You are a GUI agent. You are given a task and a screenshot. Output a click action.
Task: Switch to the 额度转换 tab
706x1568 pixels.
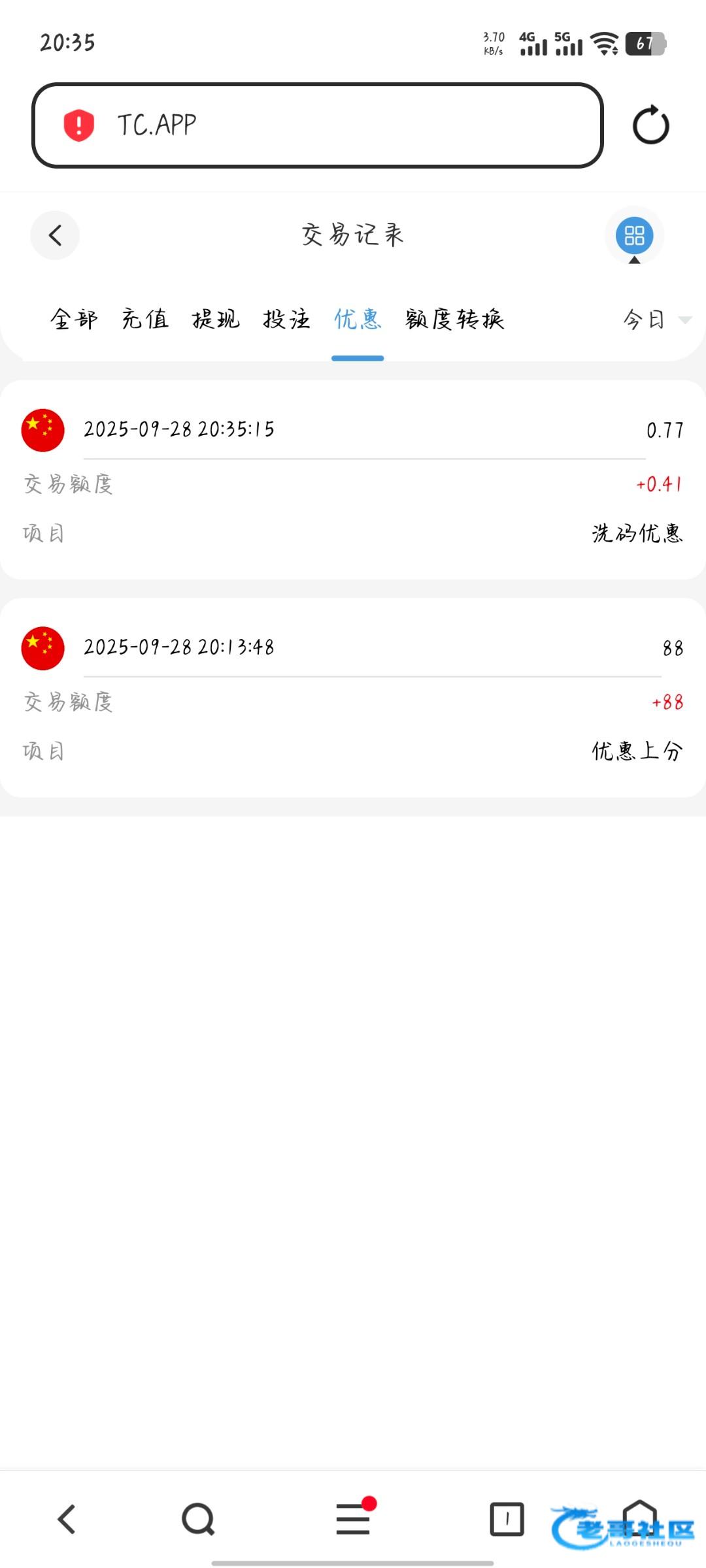pos(454,319)
